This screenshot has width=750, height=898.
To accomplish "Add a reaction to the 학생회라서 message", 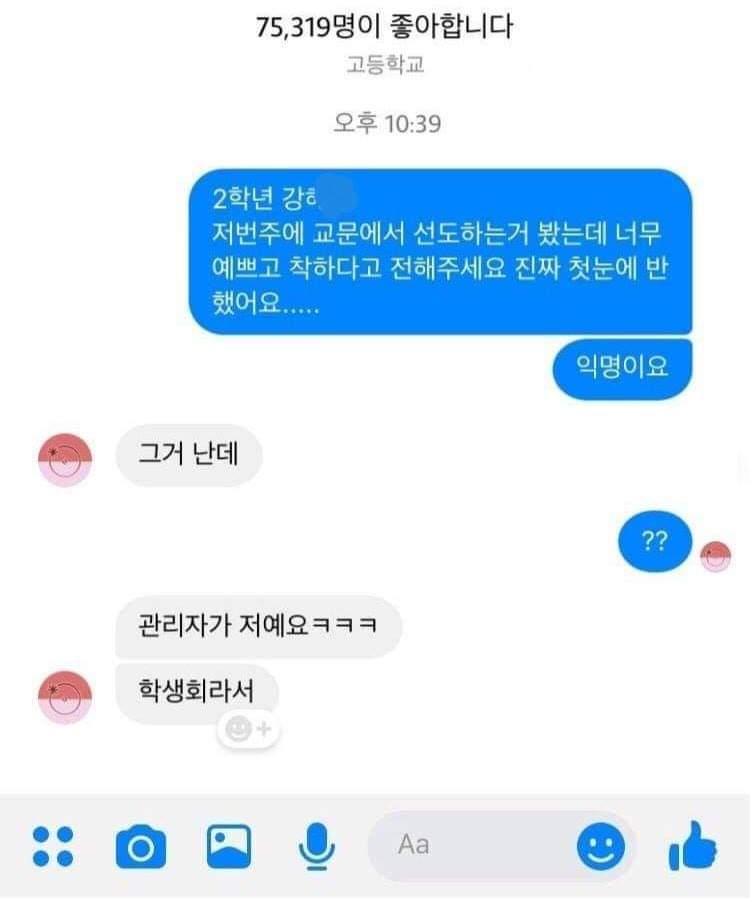I will pyautogui.click(x=247, y=729).
